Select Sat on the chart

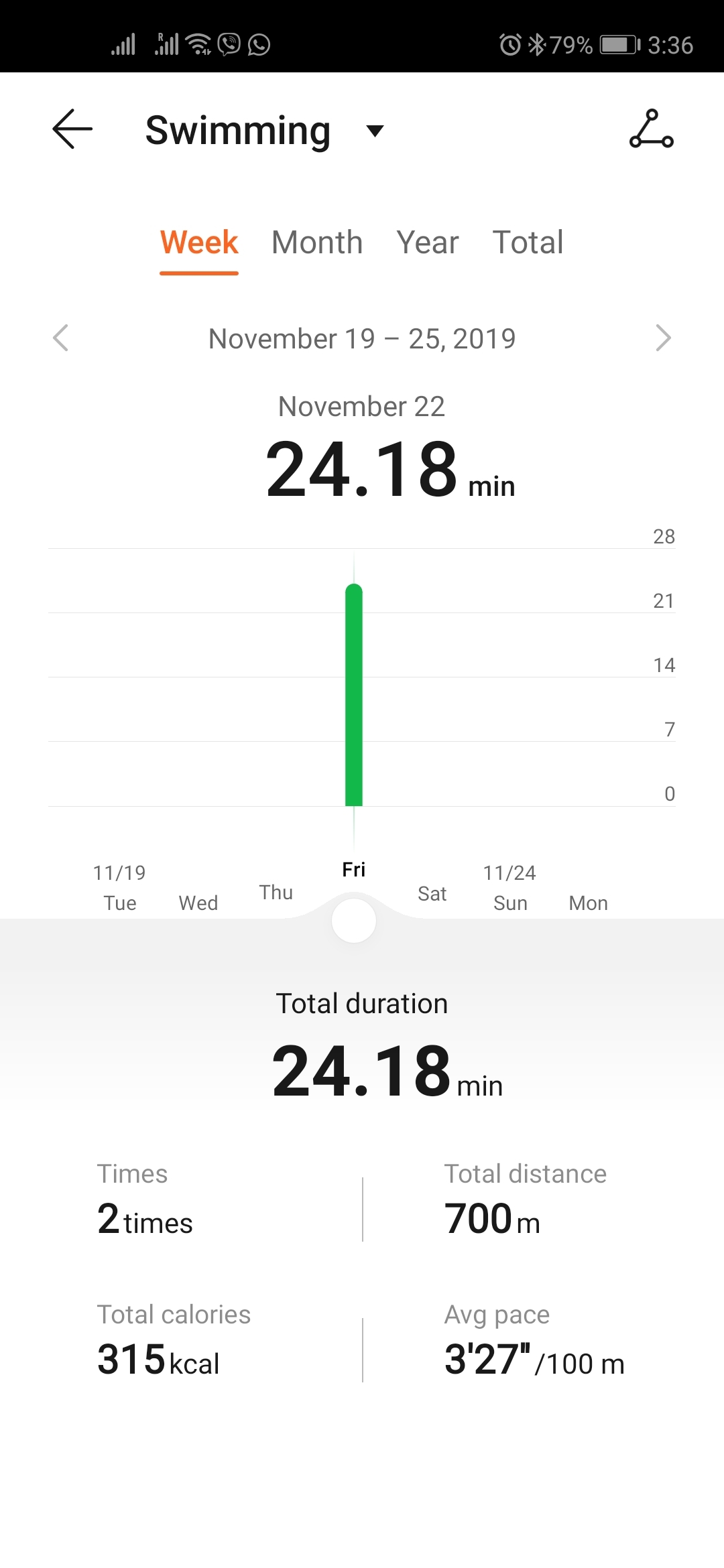432,893
